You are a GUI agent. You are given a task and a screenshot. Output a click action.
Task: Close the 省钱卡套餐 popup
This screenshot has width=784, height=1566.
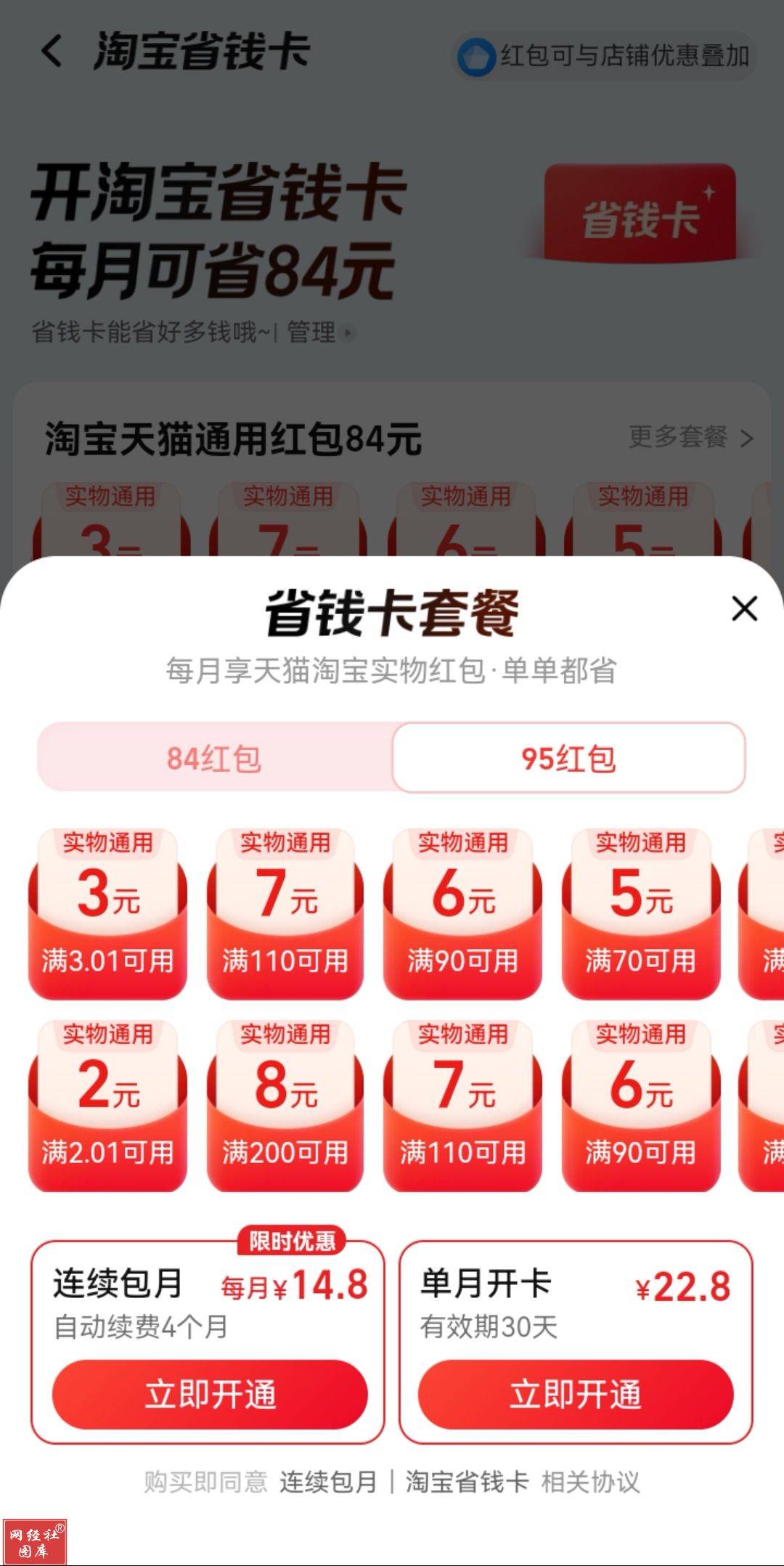pos(744,608)
